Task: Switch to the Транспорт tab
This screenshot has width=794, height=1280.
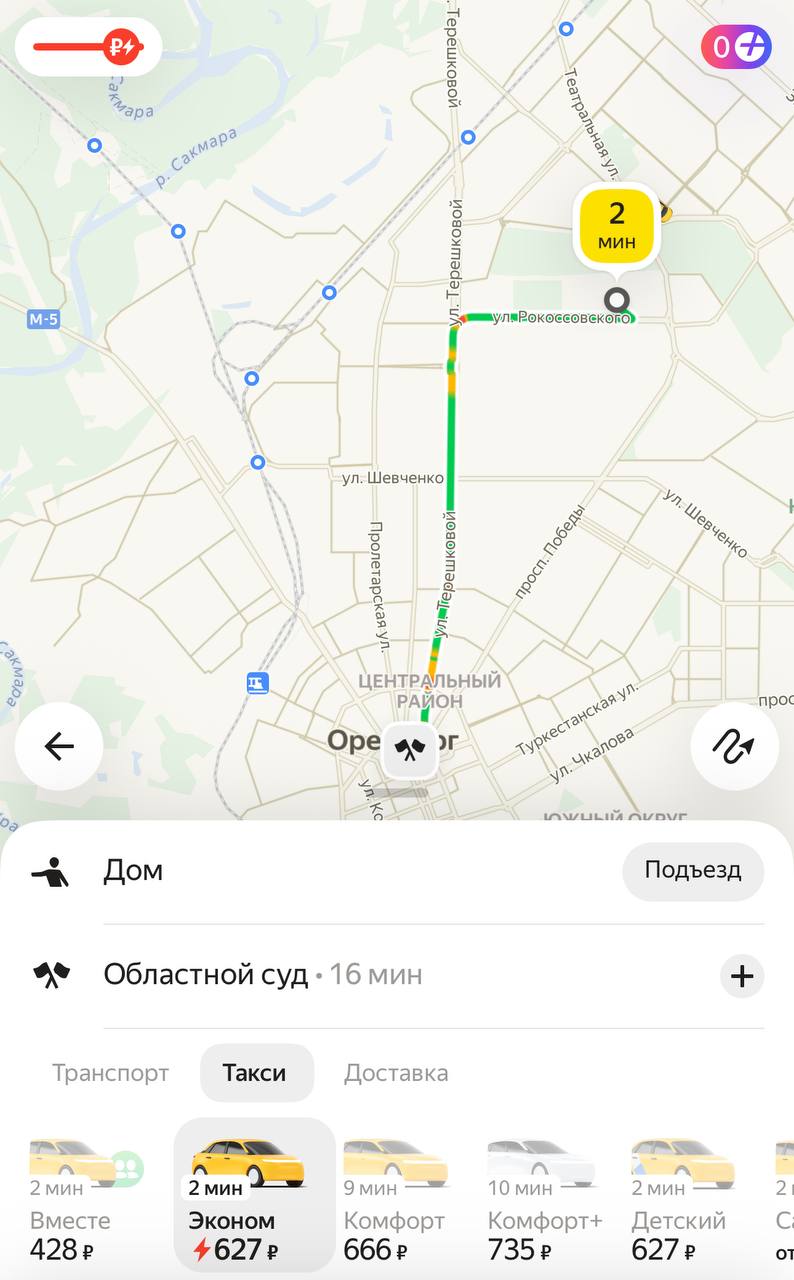Action: point(111,1073)
